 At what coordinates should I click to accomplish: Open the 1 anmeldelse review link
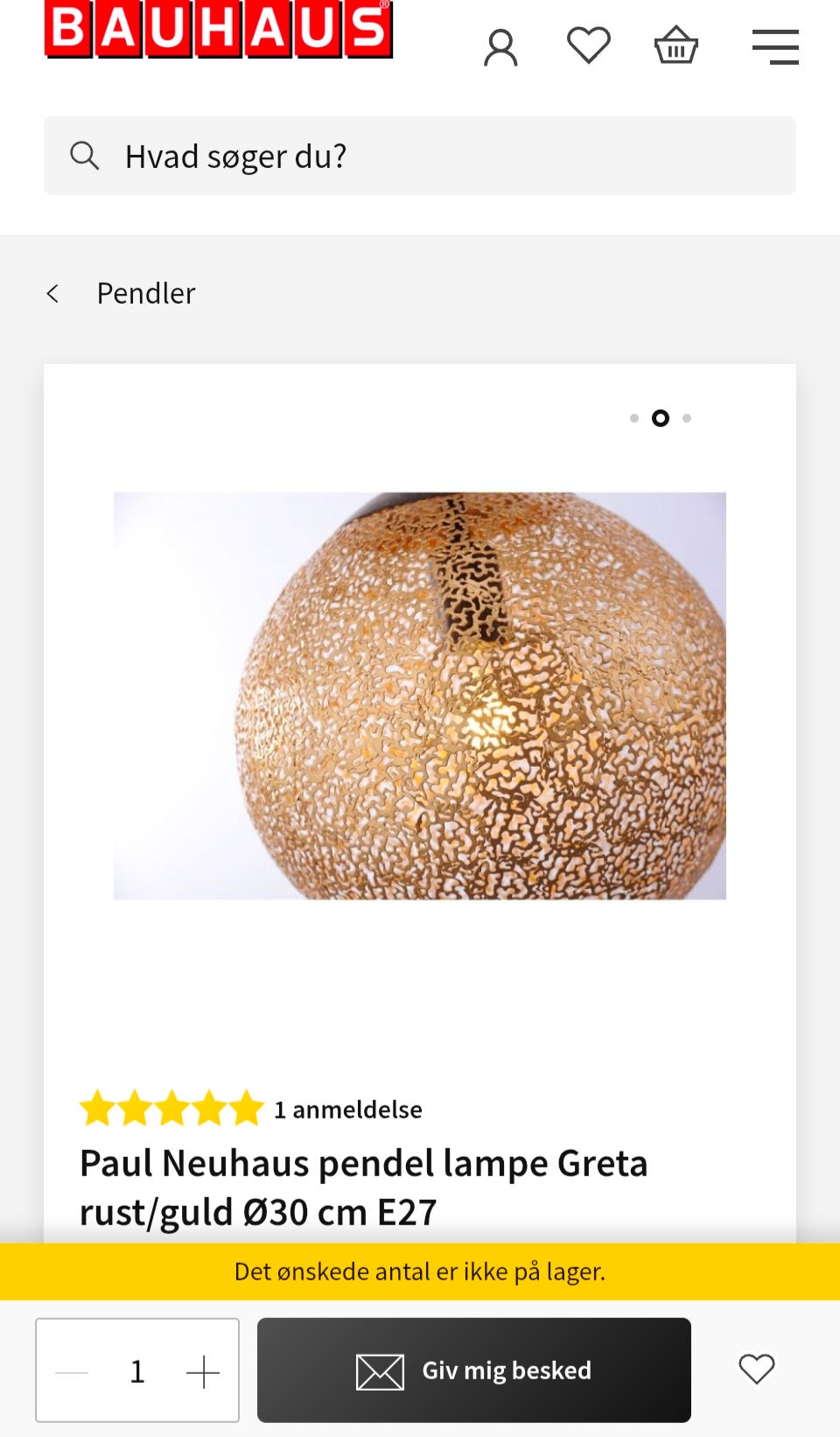coord(347,1110)
